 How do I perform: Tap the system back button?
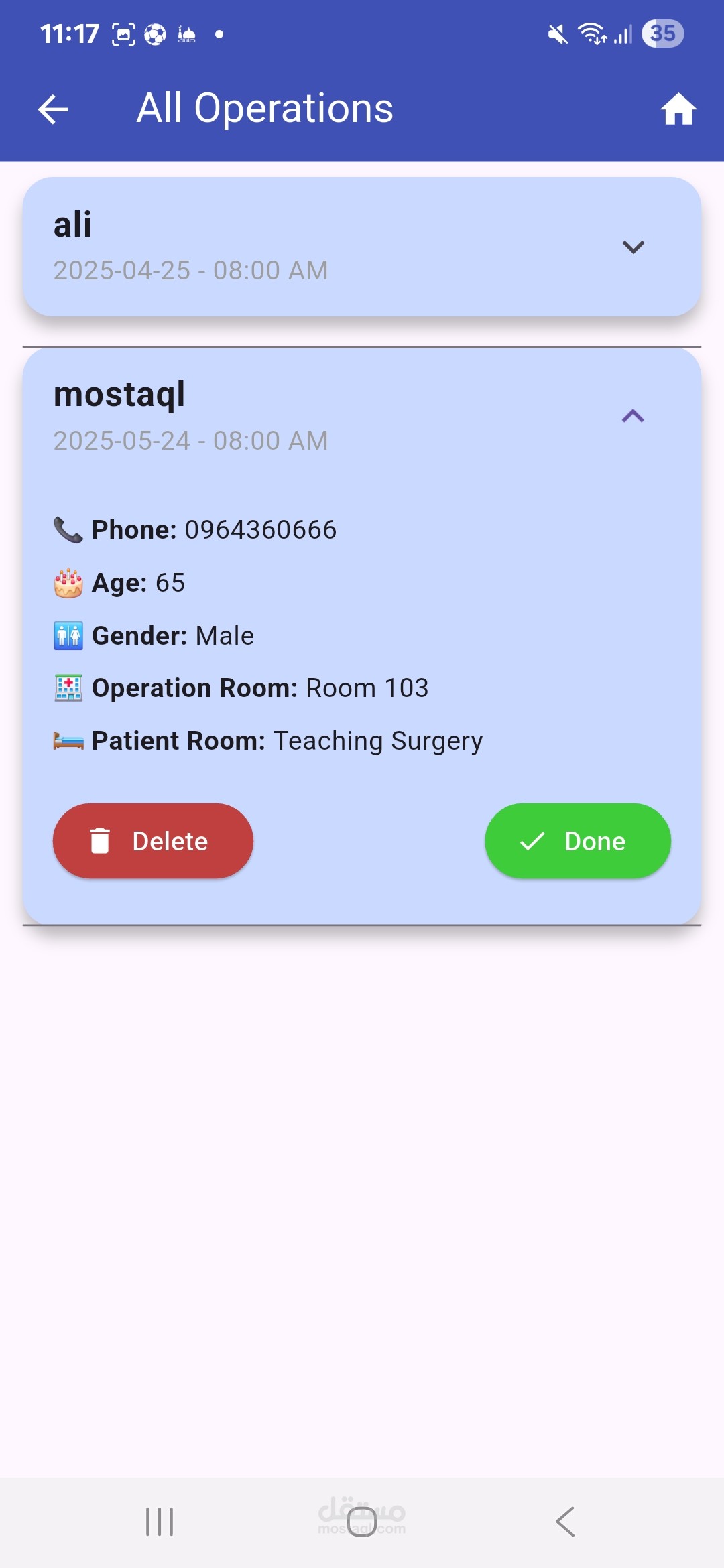click(565, 1522)
